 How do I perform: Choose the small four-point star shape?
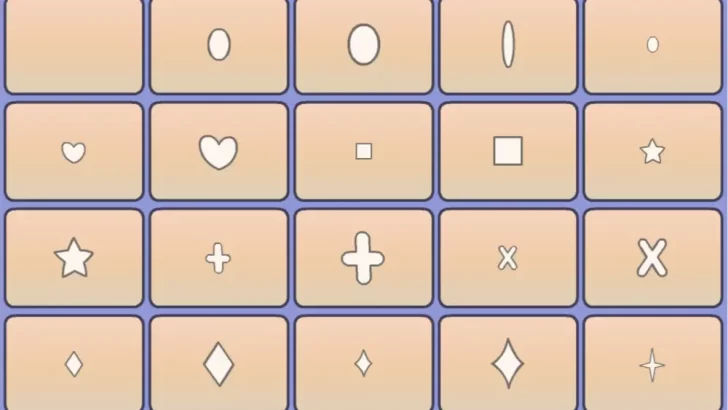point(364,364)
